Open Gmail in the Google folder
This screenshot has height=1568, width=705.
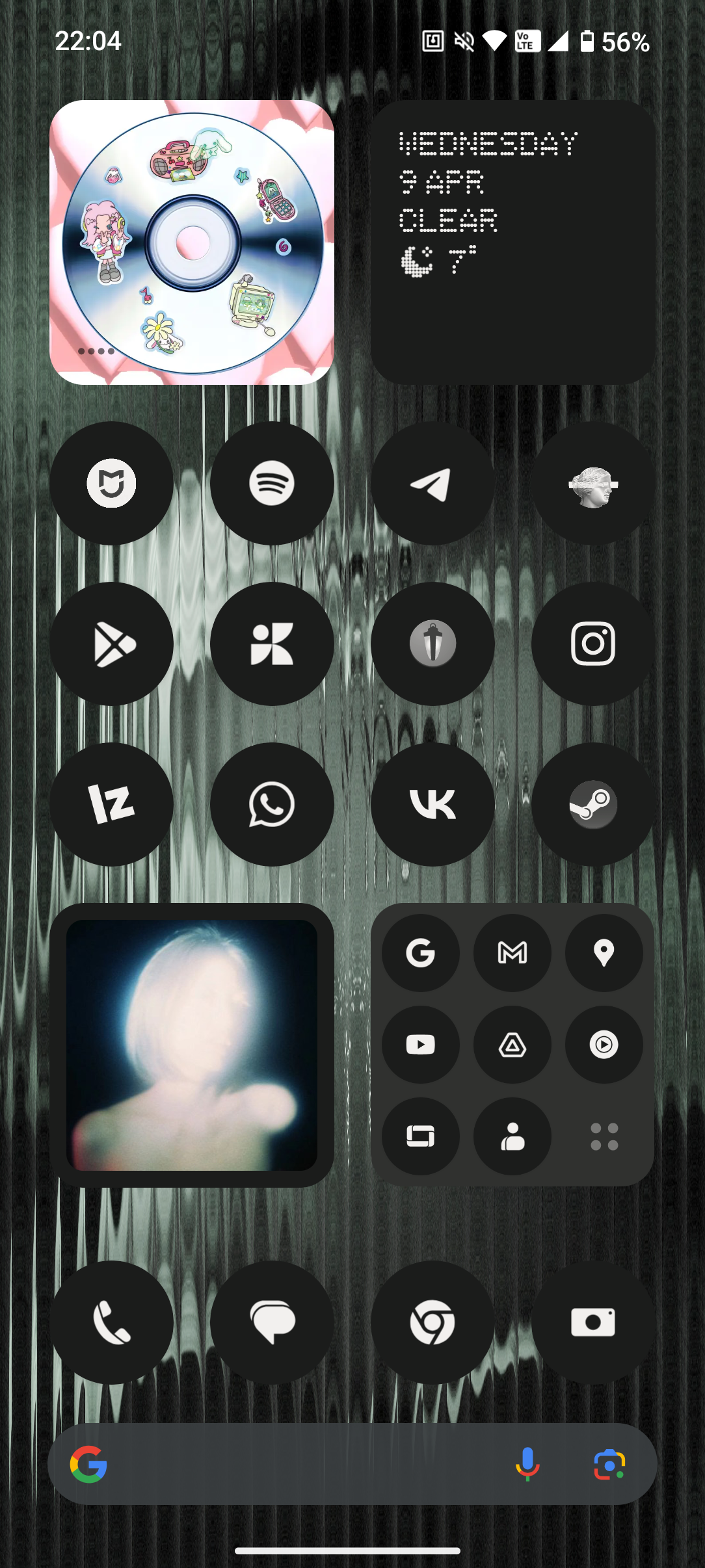(512, 953)
